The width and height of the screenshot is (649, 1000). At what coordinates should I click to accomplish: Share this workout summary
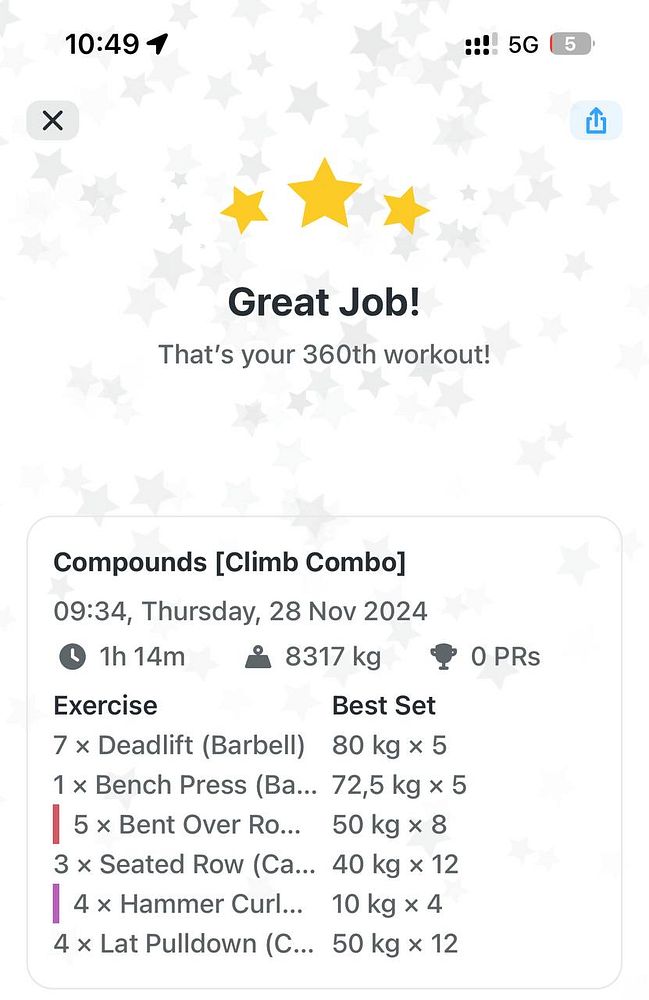595,121
